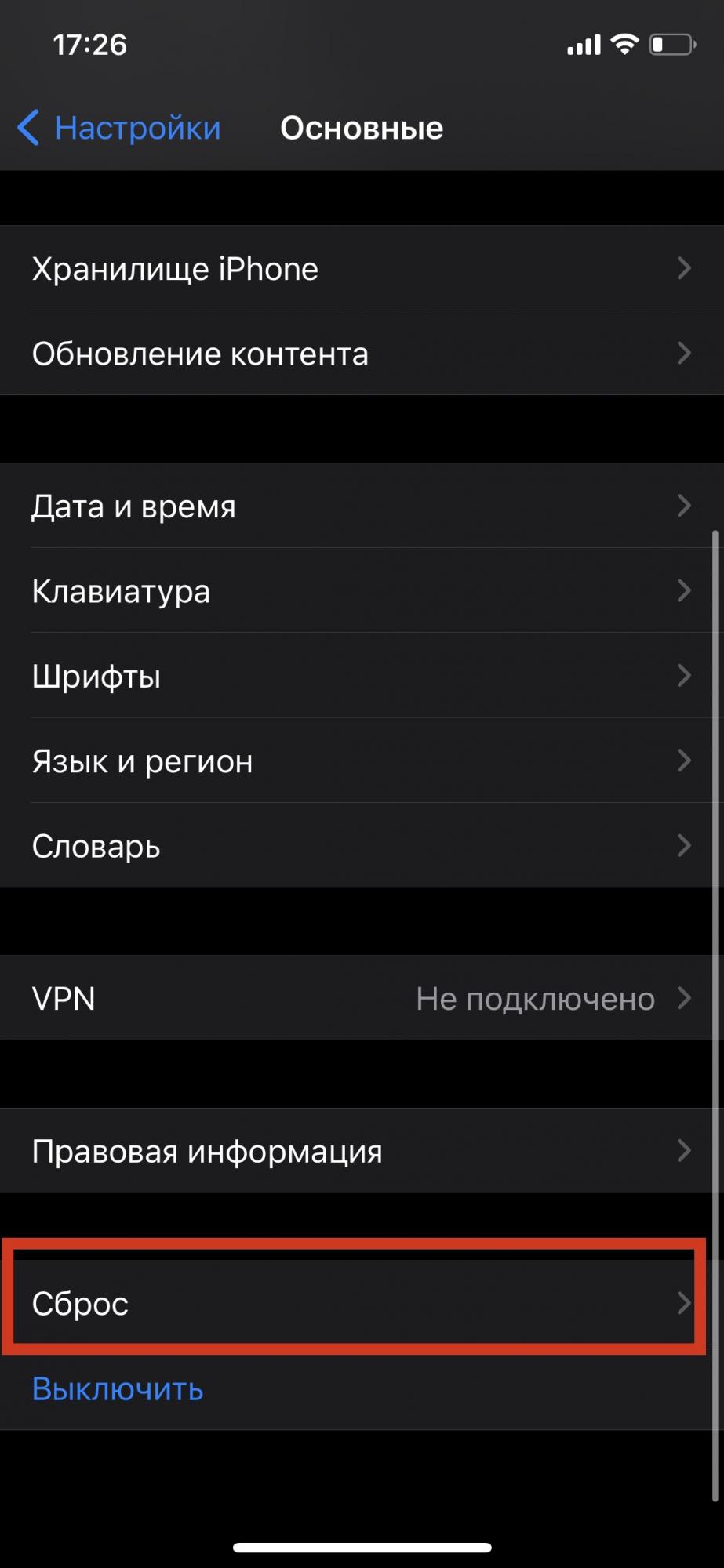This screenshot has width=724, height=1568.
Task: Open Обновление контента settings
Action: (x=200, y=354)
